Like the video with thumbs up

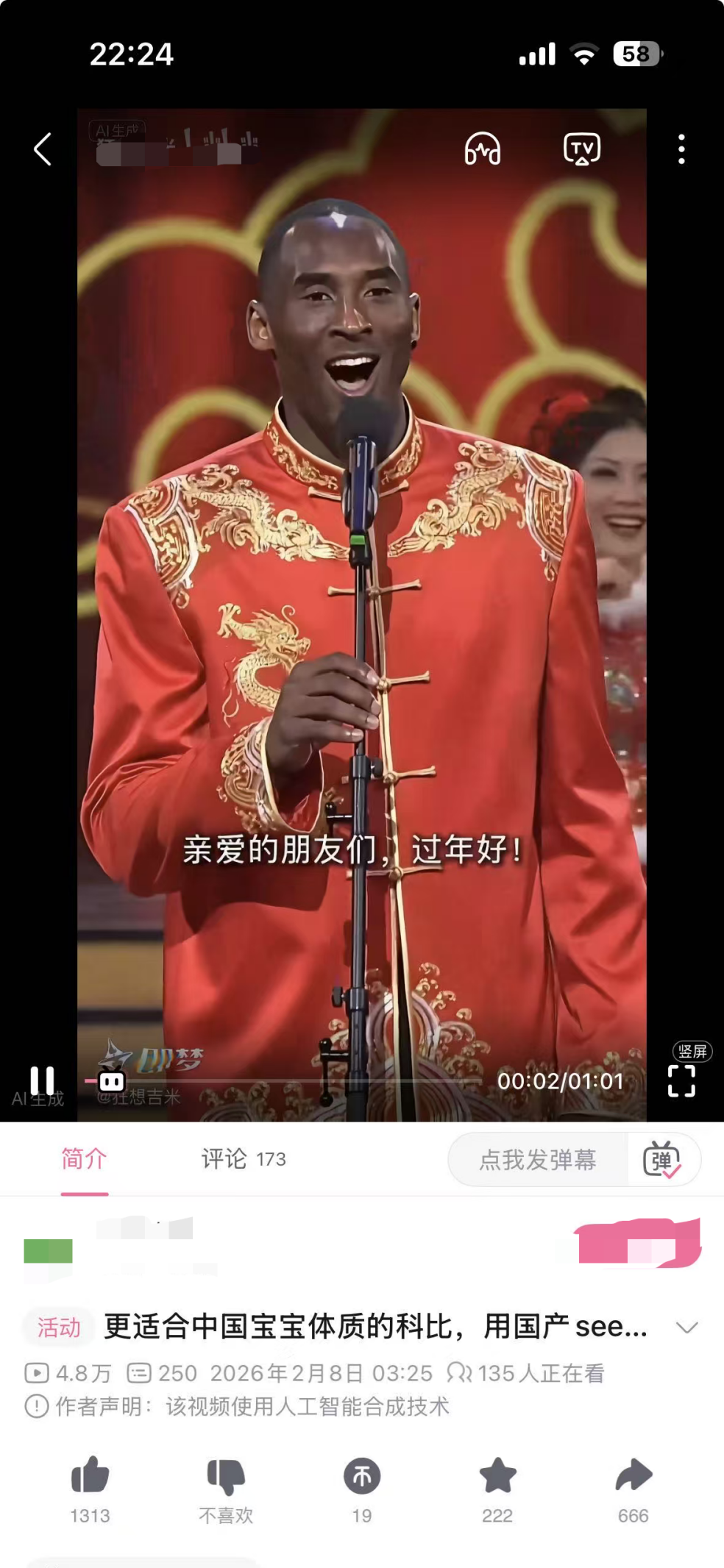[90, 1476]
